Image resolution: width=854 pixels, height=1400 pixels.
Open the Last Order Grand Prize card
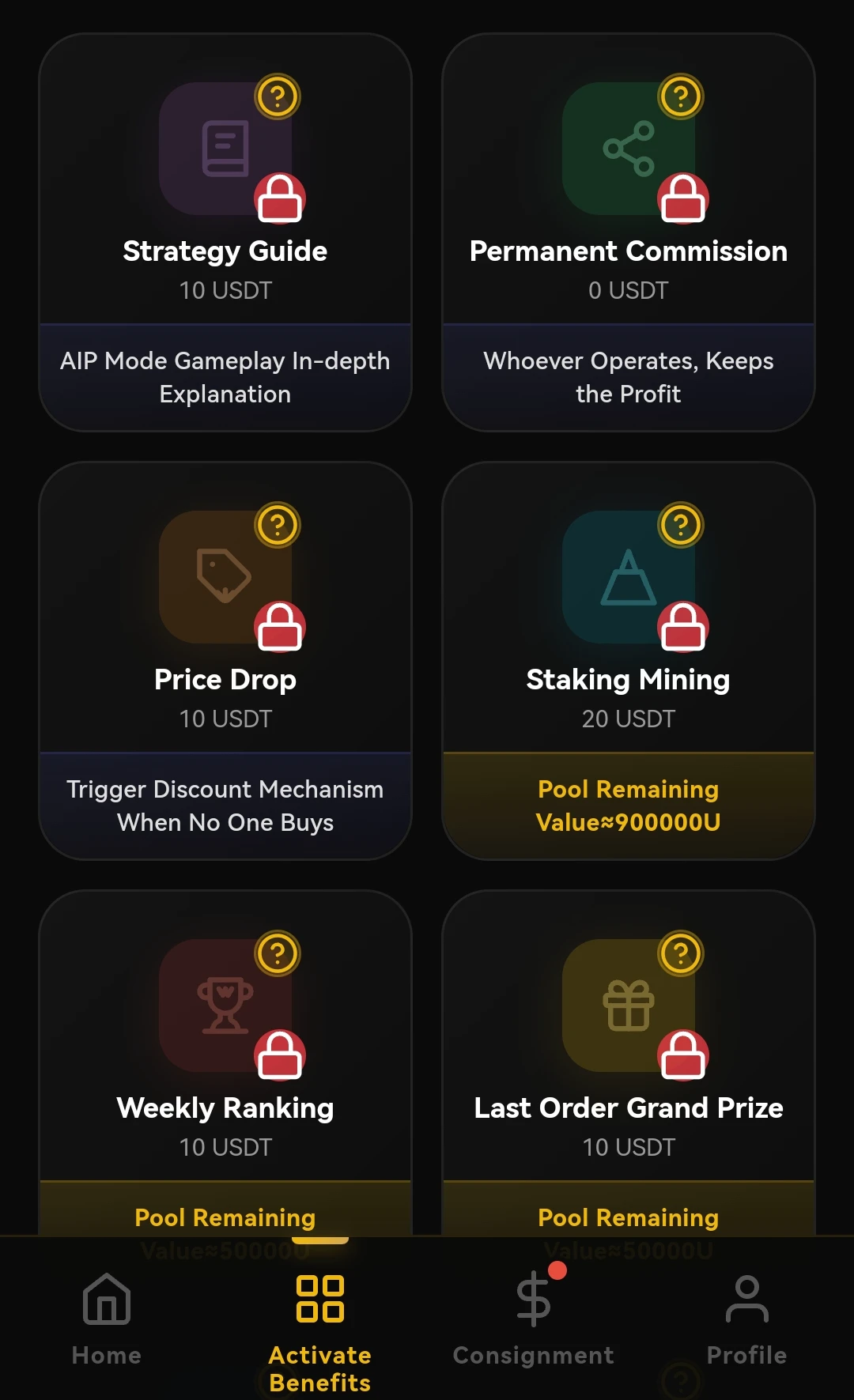click(629, 1063)
